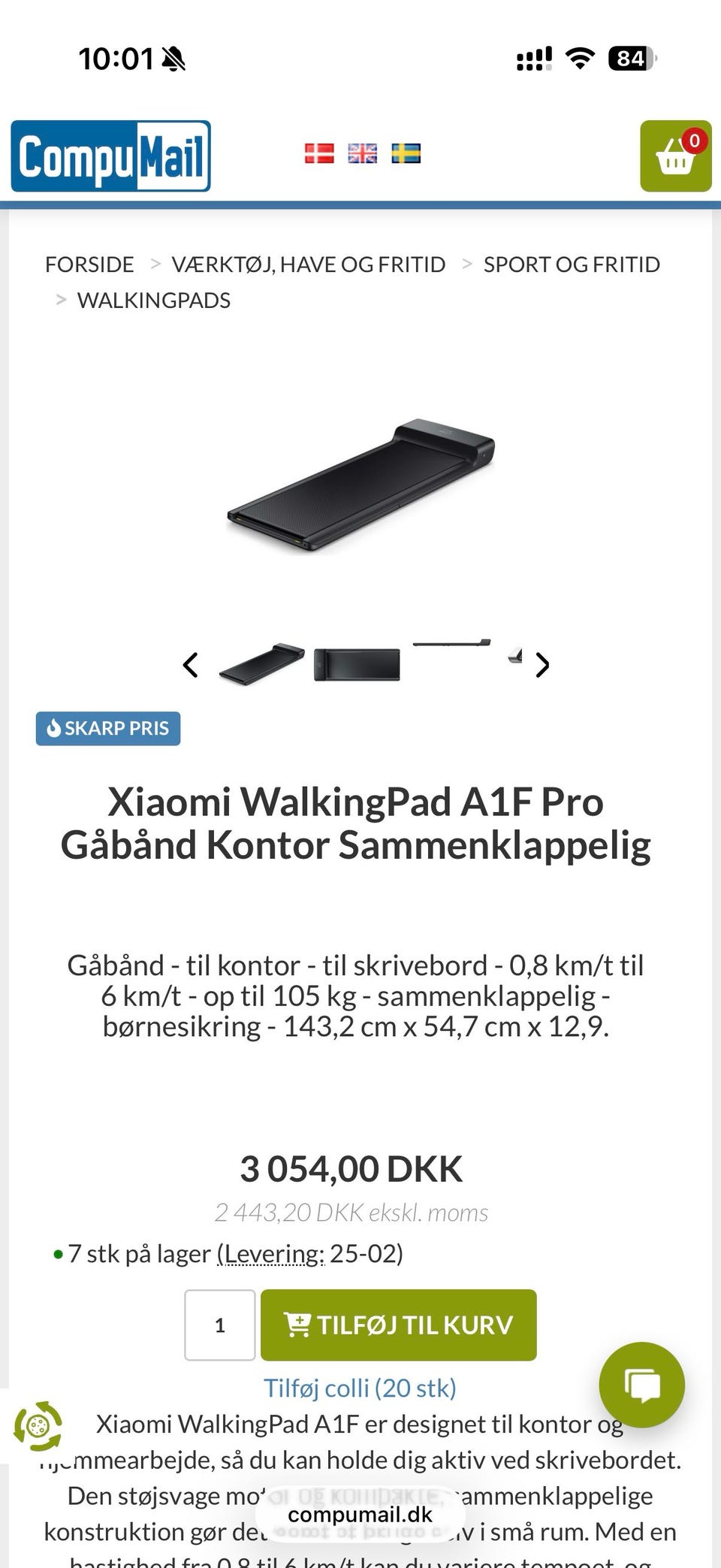Click the VÆRKTØJ, HAVE OG FRITID breadcrumb
This screenshot has height=1568, width=721.
(x=309, y=264)
